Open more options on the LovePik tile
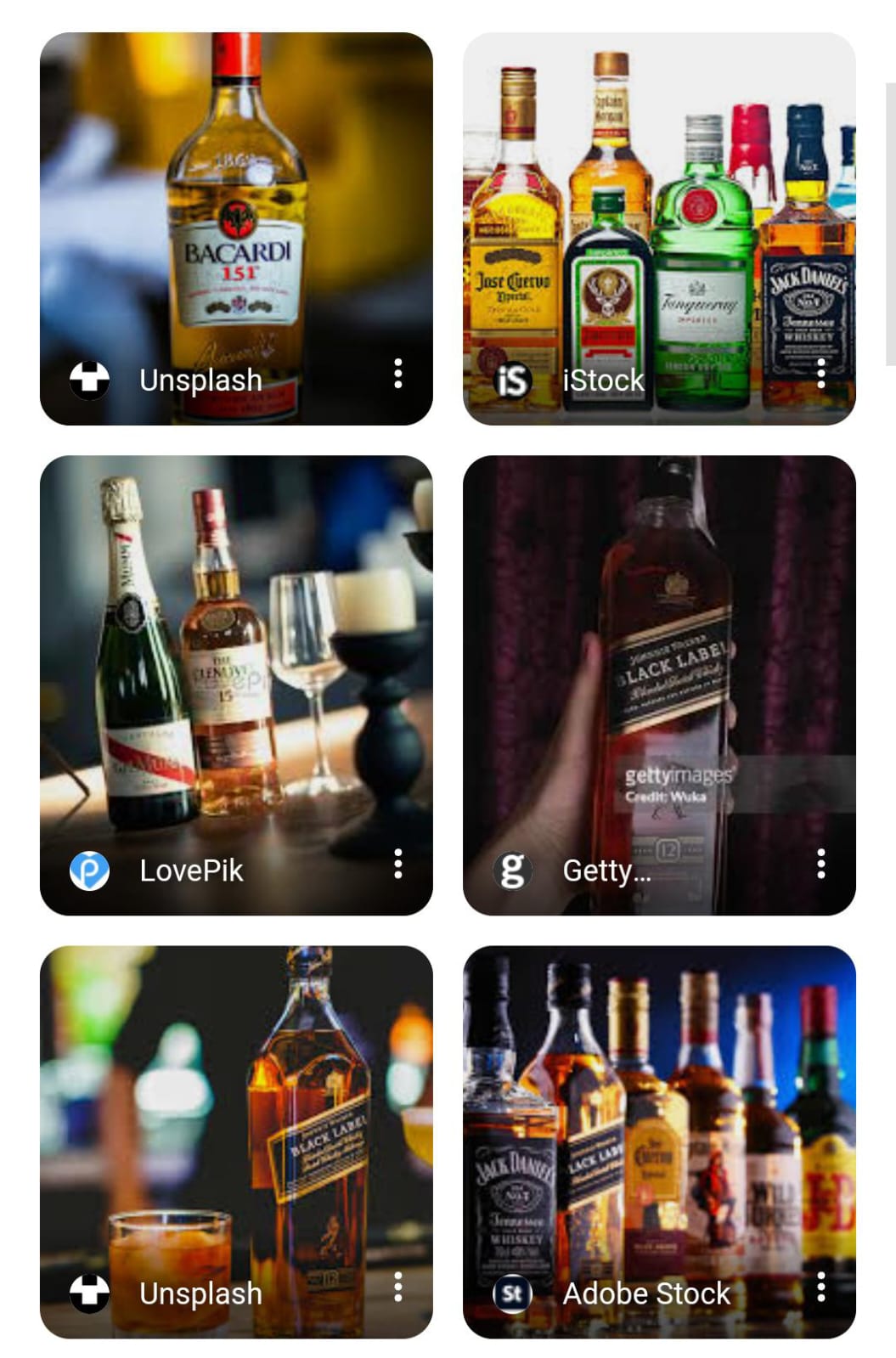Image resolution: width=896 pixels, height=1358 pixels. tap(397, 864)
